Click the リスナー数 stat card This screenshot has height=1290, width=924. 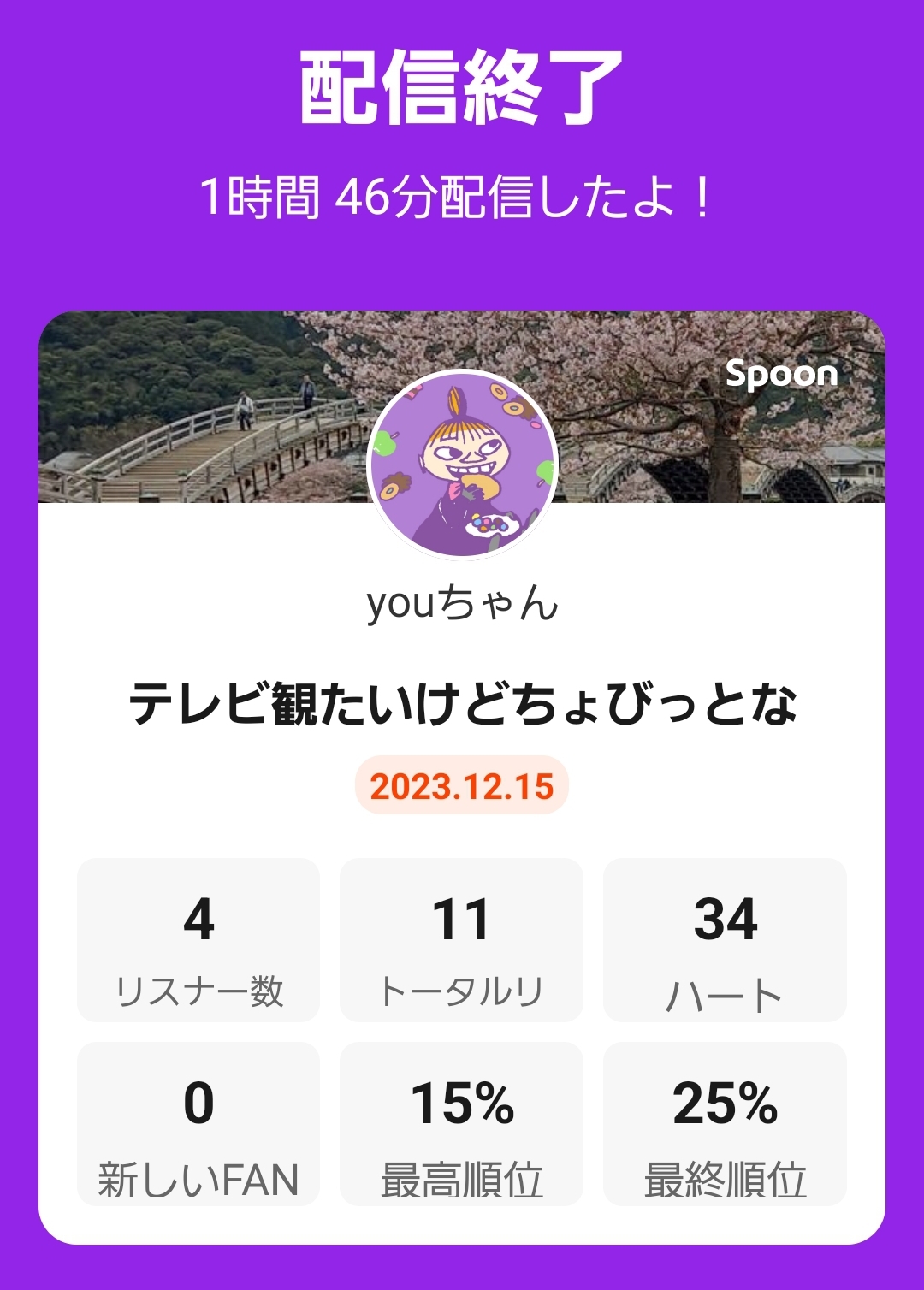(199, 941)
